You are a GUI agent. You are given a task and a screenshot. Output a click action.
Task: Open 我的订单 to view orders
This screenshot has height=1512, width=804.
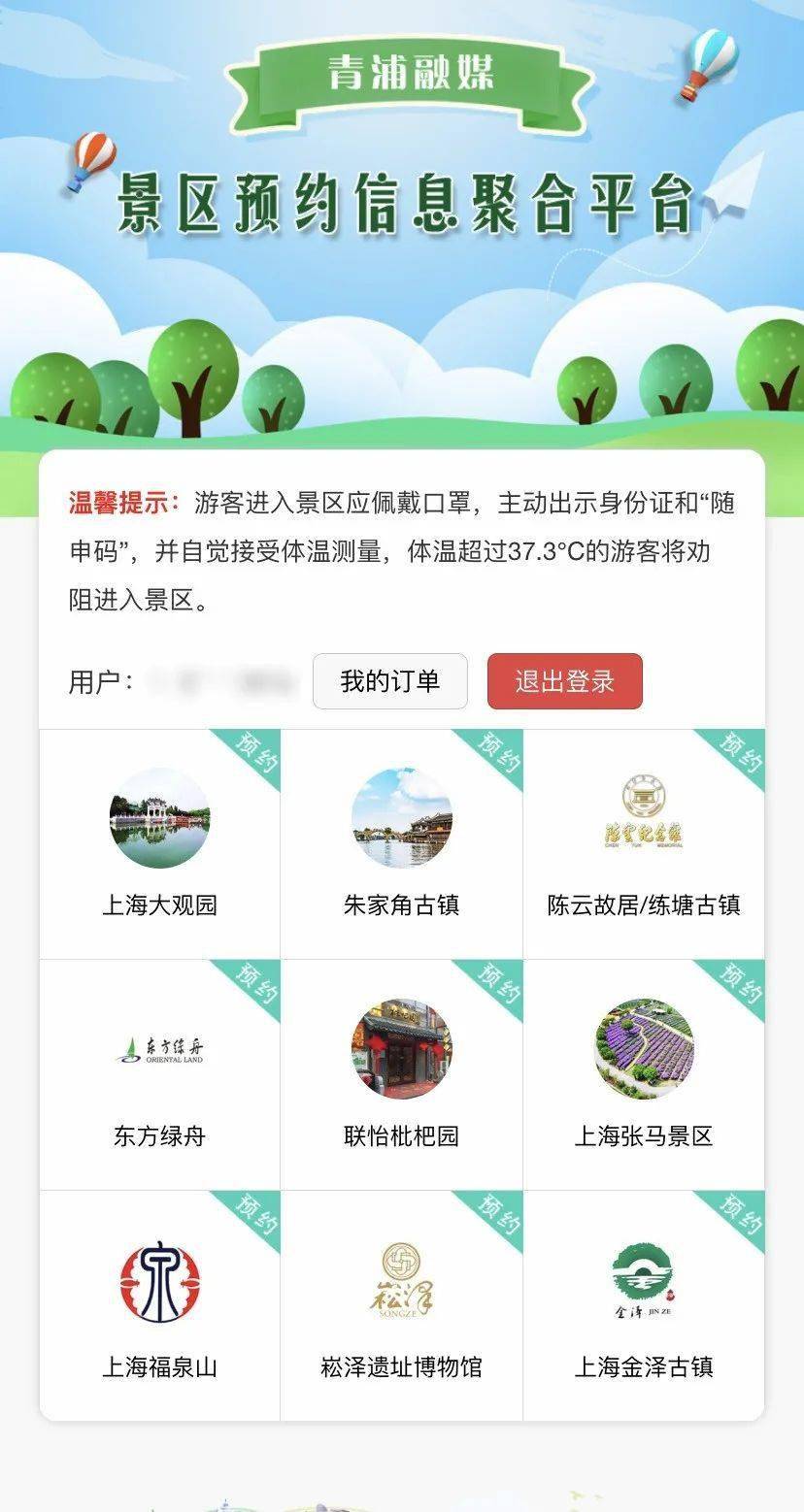[x=389, y=681]
